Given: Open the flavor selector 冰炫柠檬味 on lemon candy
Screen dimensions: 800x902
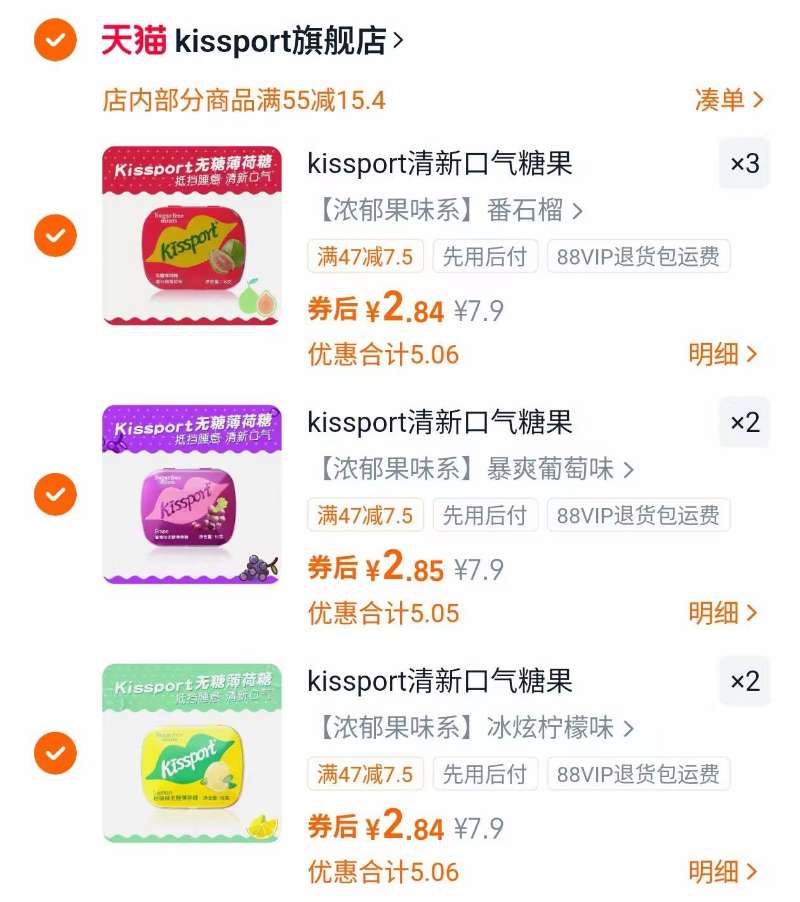Looking at the screenshot, I should (472, 727).
